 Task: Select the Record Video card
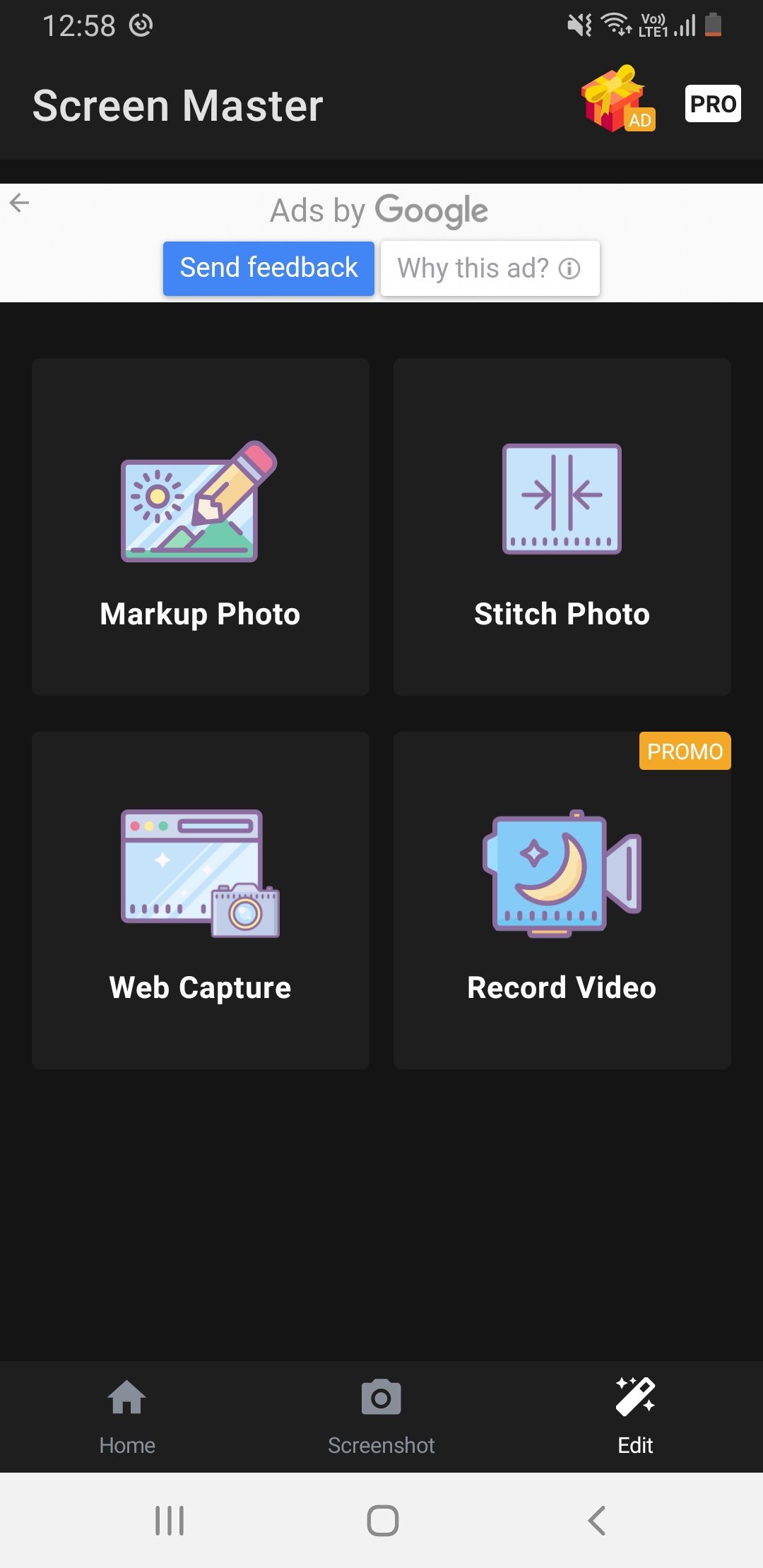tap(562, 901)
